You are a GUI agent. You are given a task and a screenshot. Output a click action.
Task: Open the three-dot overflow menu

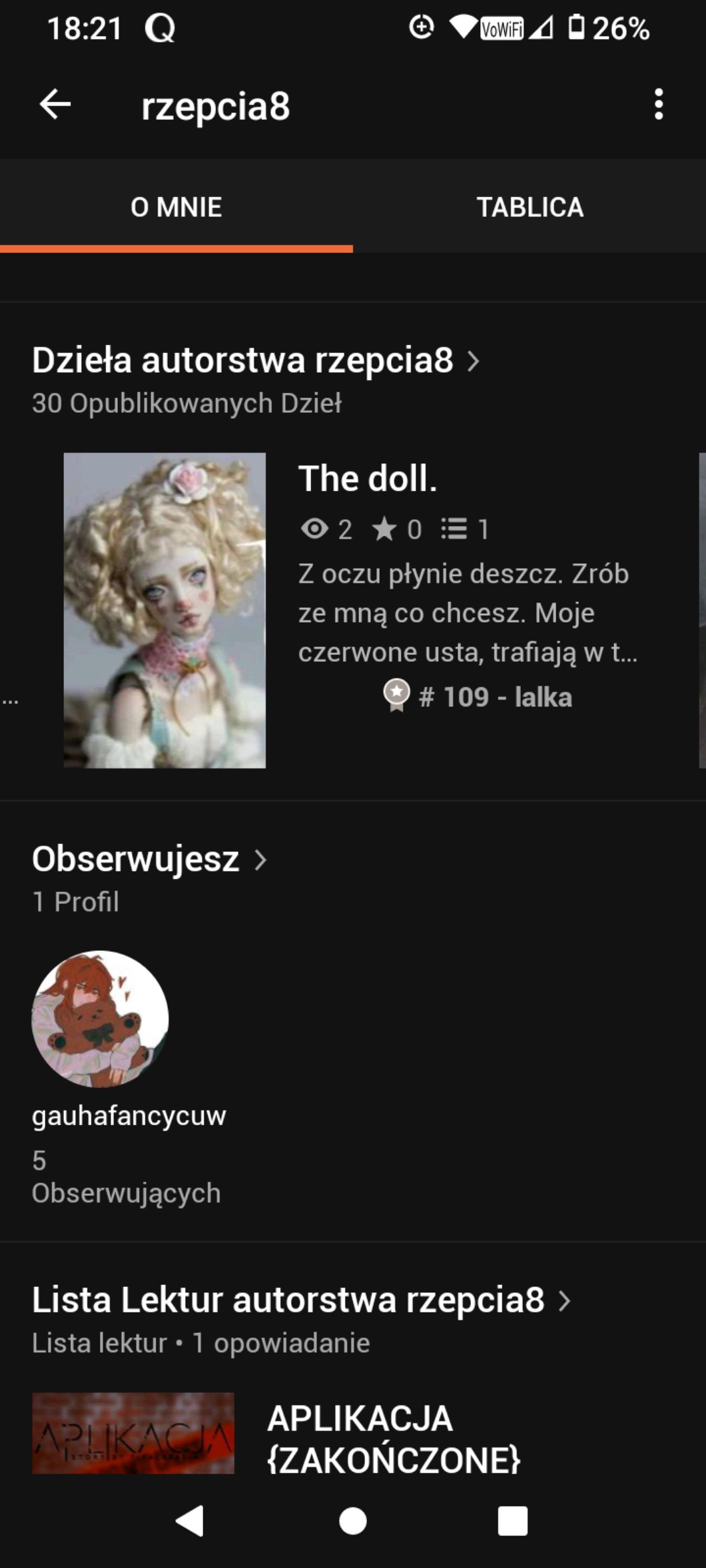pos(658,105)
